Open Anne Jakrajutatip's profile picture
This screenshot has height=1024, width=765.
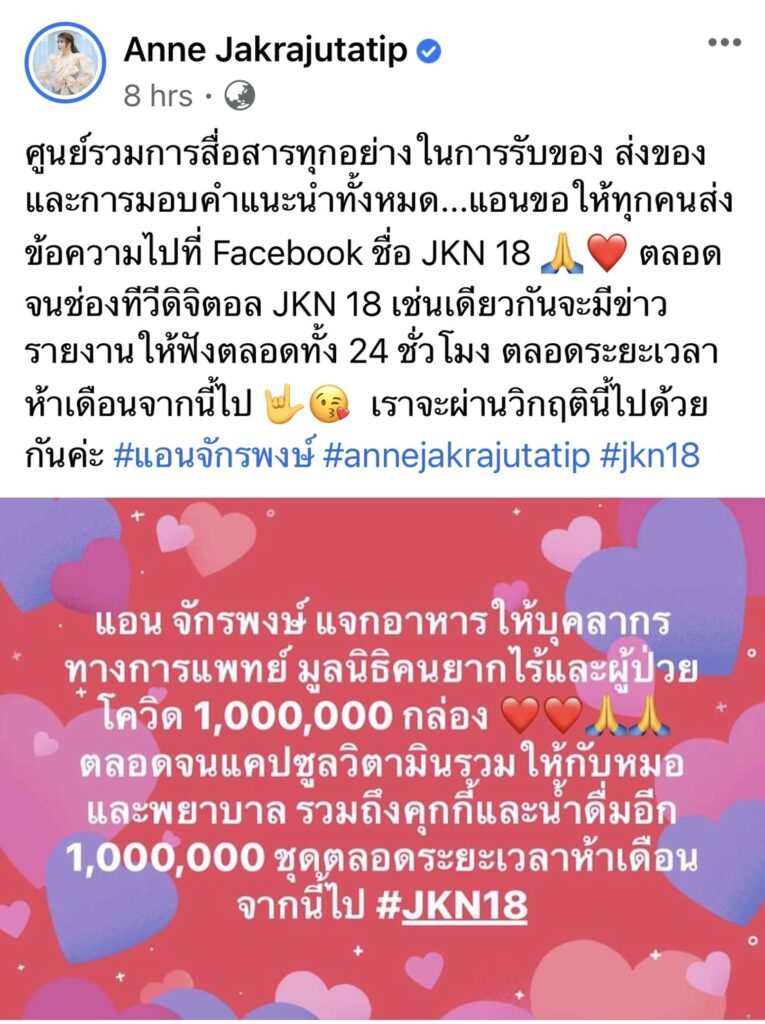tap(65, 61)
